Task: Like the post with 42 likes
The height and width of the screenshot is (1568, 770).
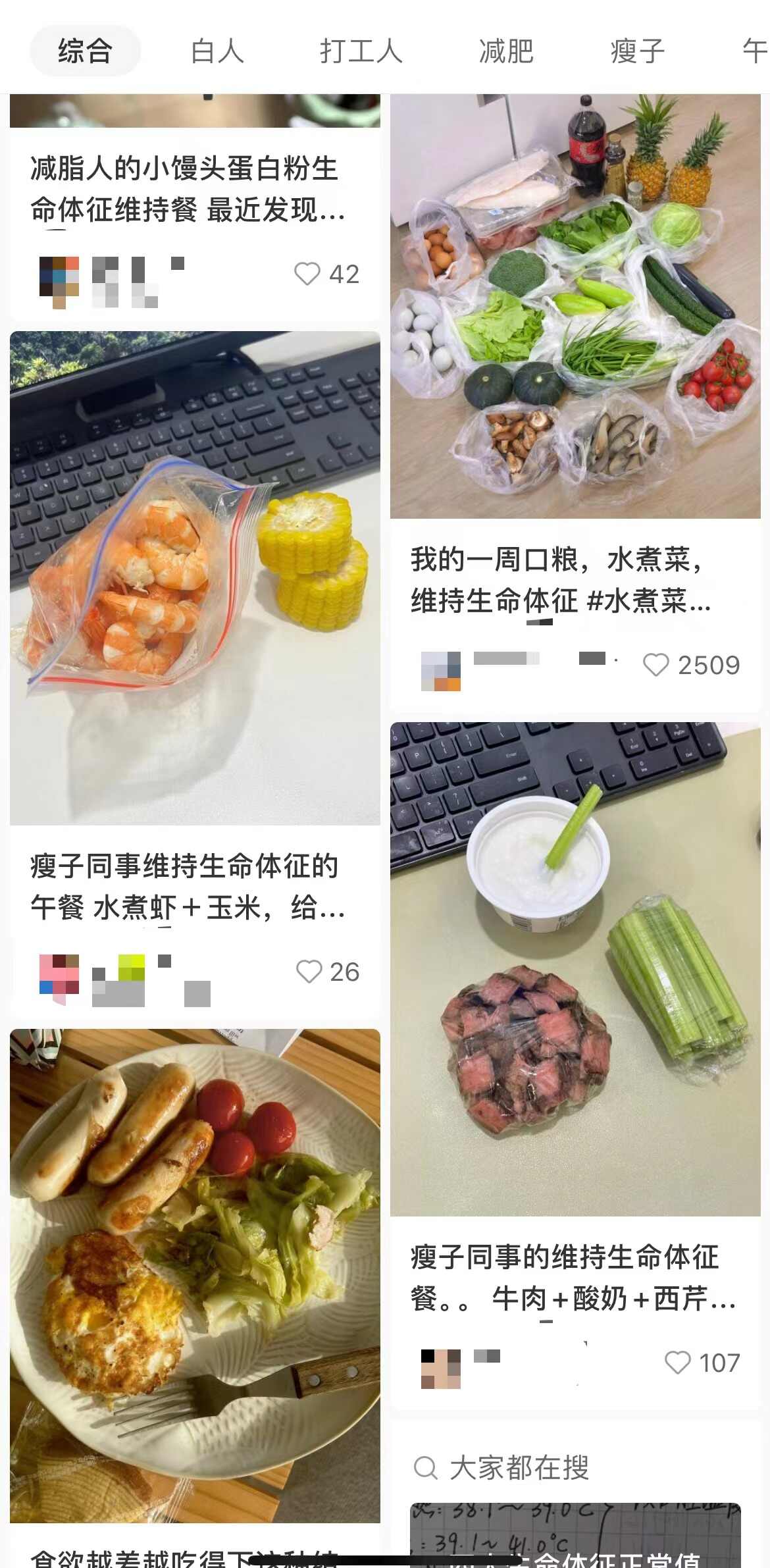Action: [307, 274]
